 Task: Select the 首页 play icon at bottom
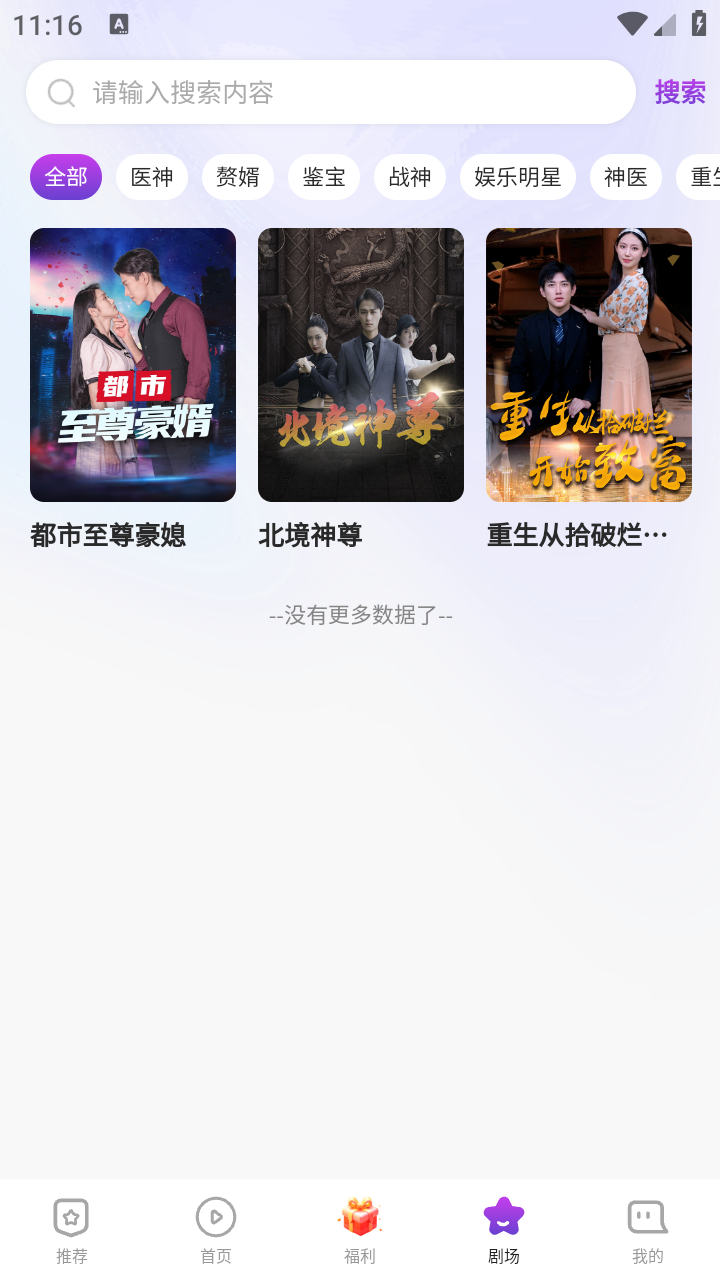pyautogui.click(x=215, y=1216)
